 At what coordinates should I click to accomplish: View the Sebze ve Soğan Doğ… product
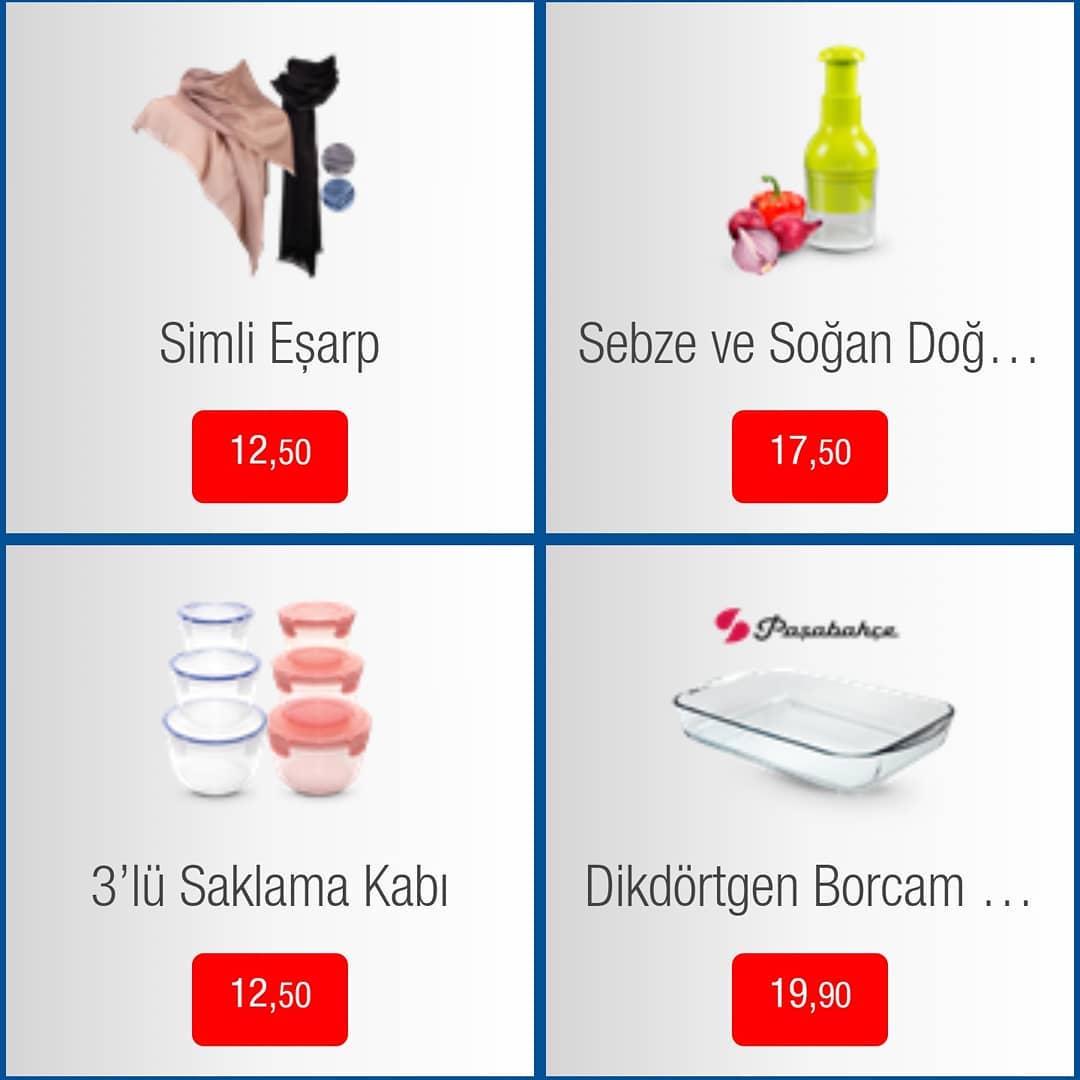809,268
